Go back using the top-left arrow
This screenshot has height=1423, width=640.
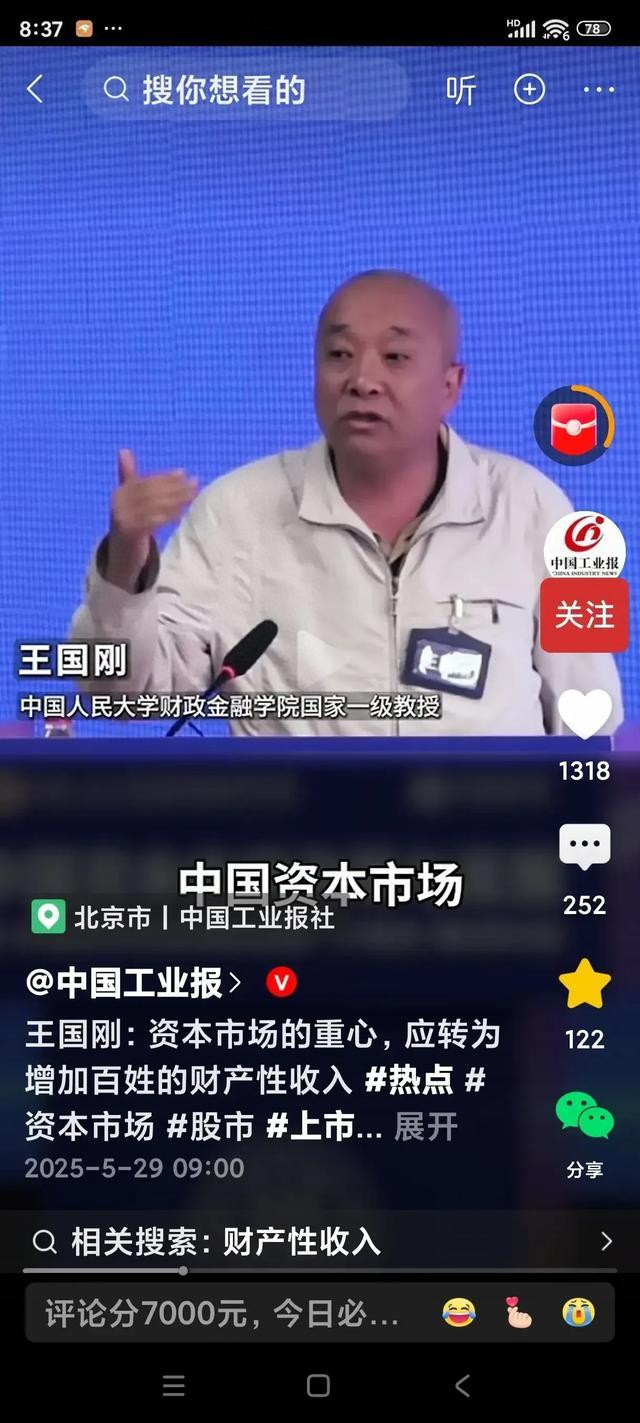tap(35, 90)
